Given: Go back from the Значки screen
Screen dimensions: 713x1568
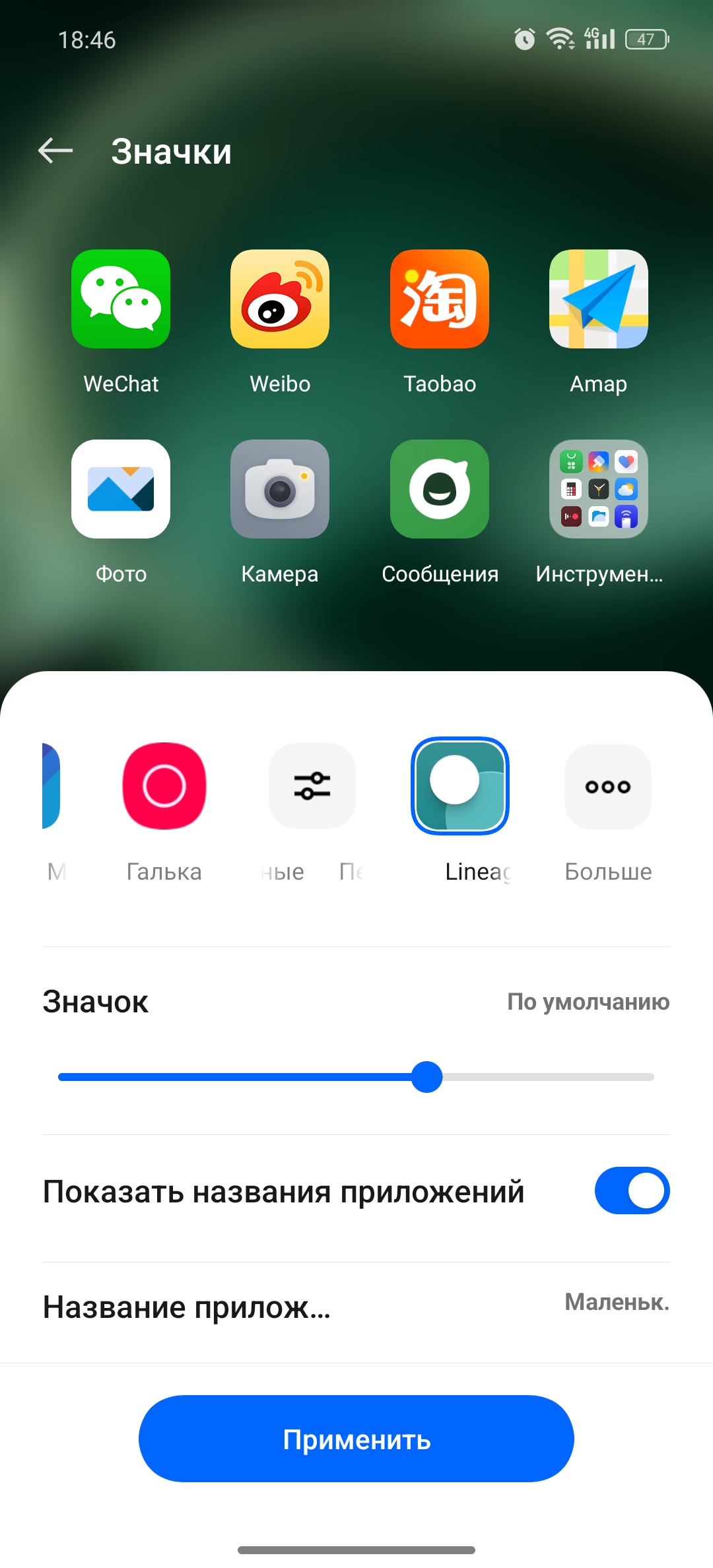Looking at the screenshot, I should point(55,151).
